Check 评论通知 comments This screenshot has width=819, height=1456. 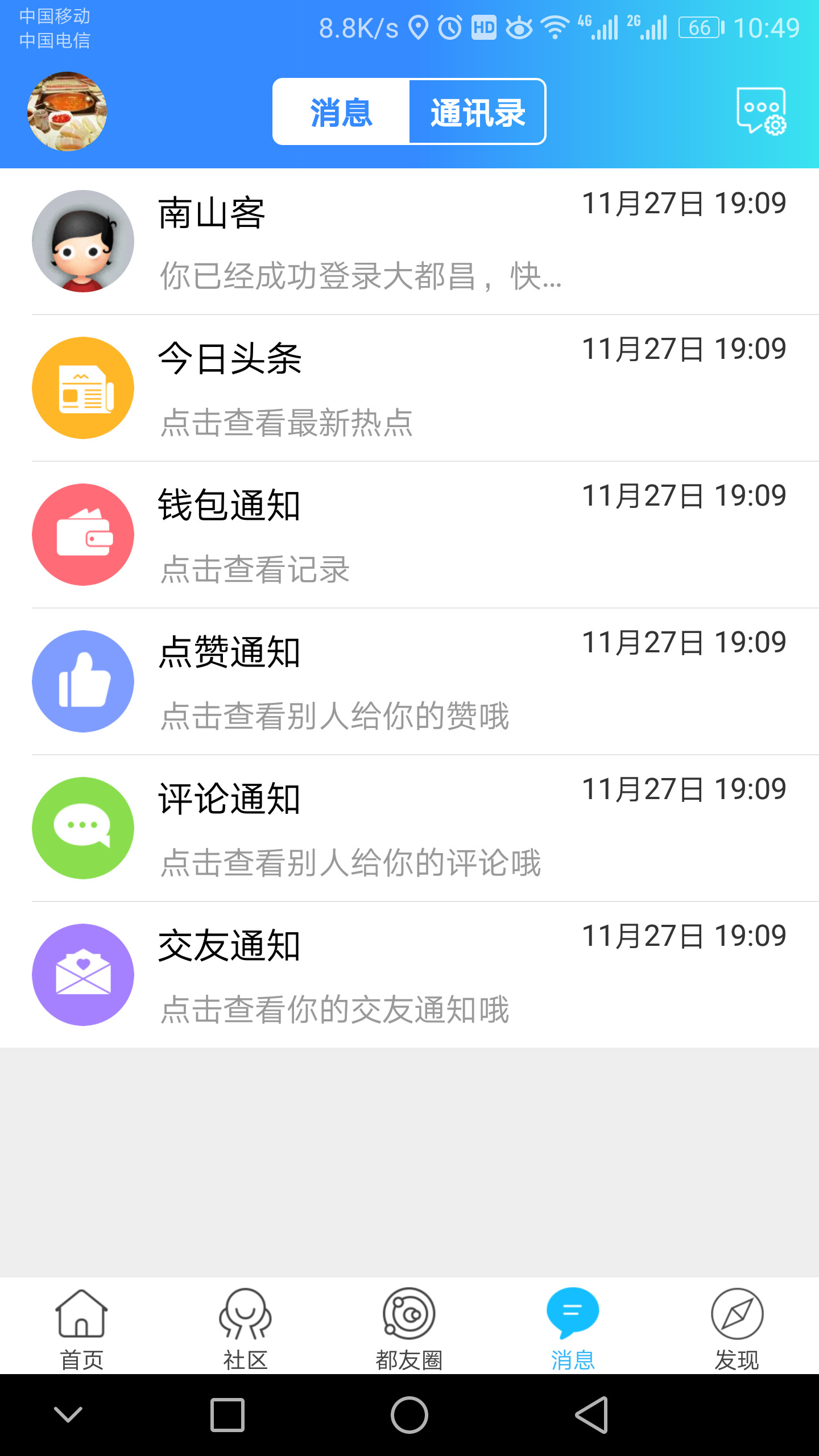(x=409, y=828)
